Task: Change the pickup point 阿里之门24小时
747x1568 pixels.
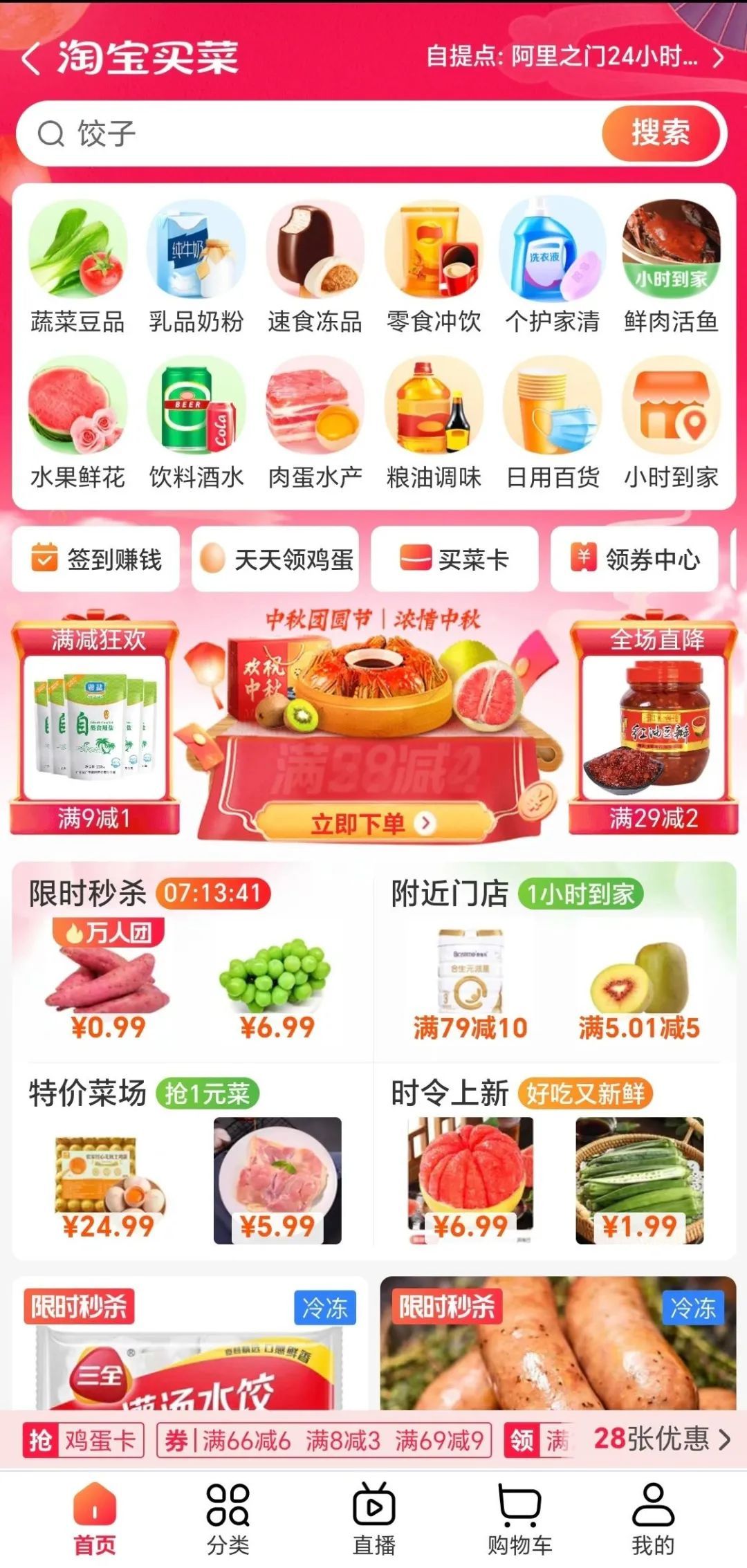Action: pos(575,57)
